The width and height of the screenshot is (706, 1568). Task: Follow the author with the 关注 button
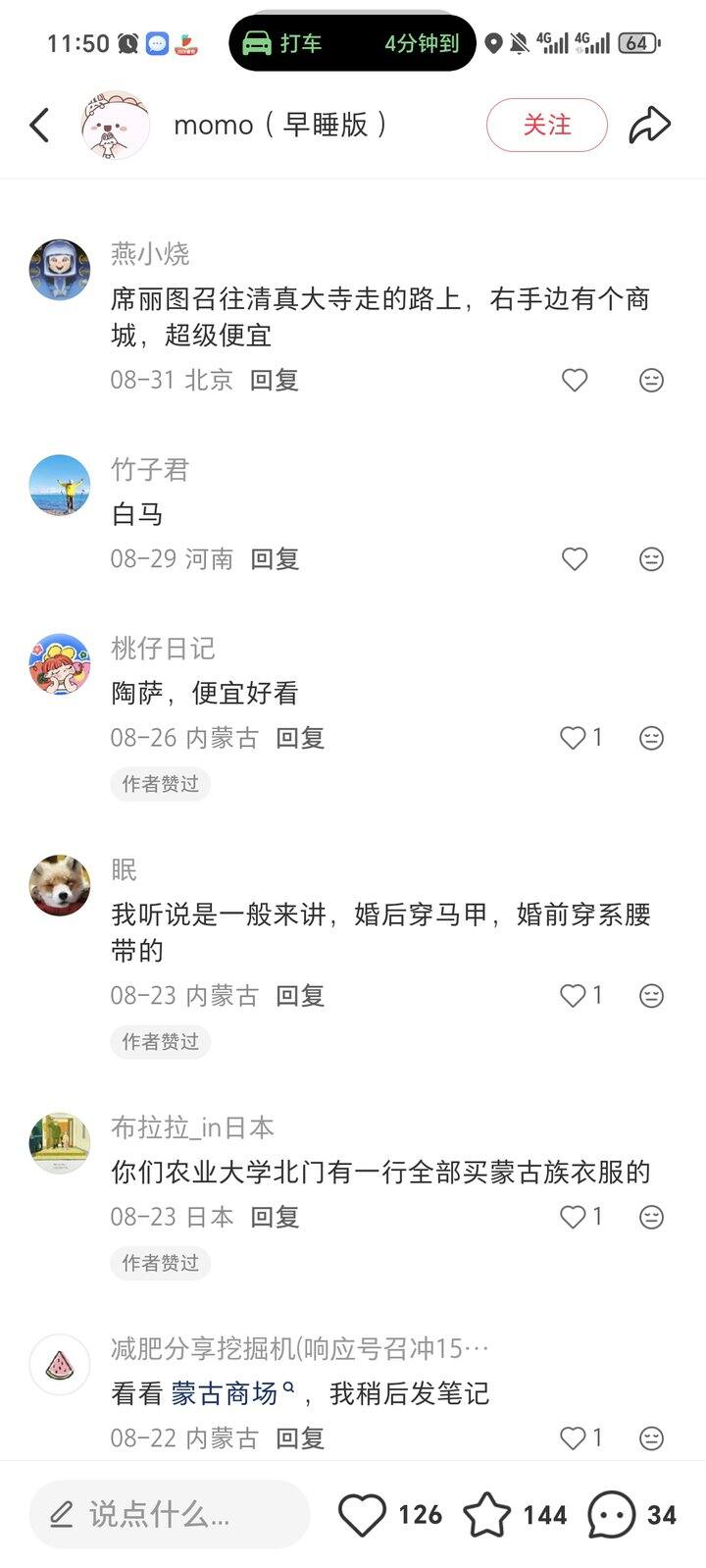[x=546, y=126]
